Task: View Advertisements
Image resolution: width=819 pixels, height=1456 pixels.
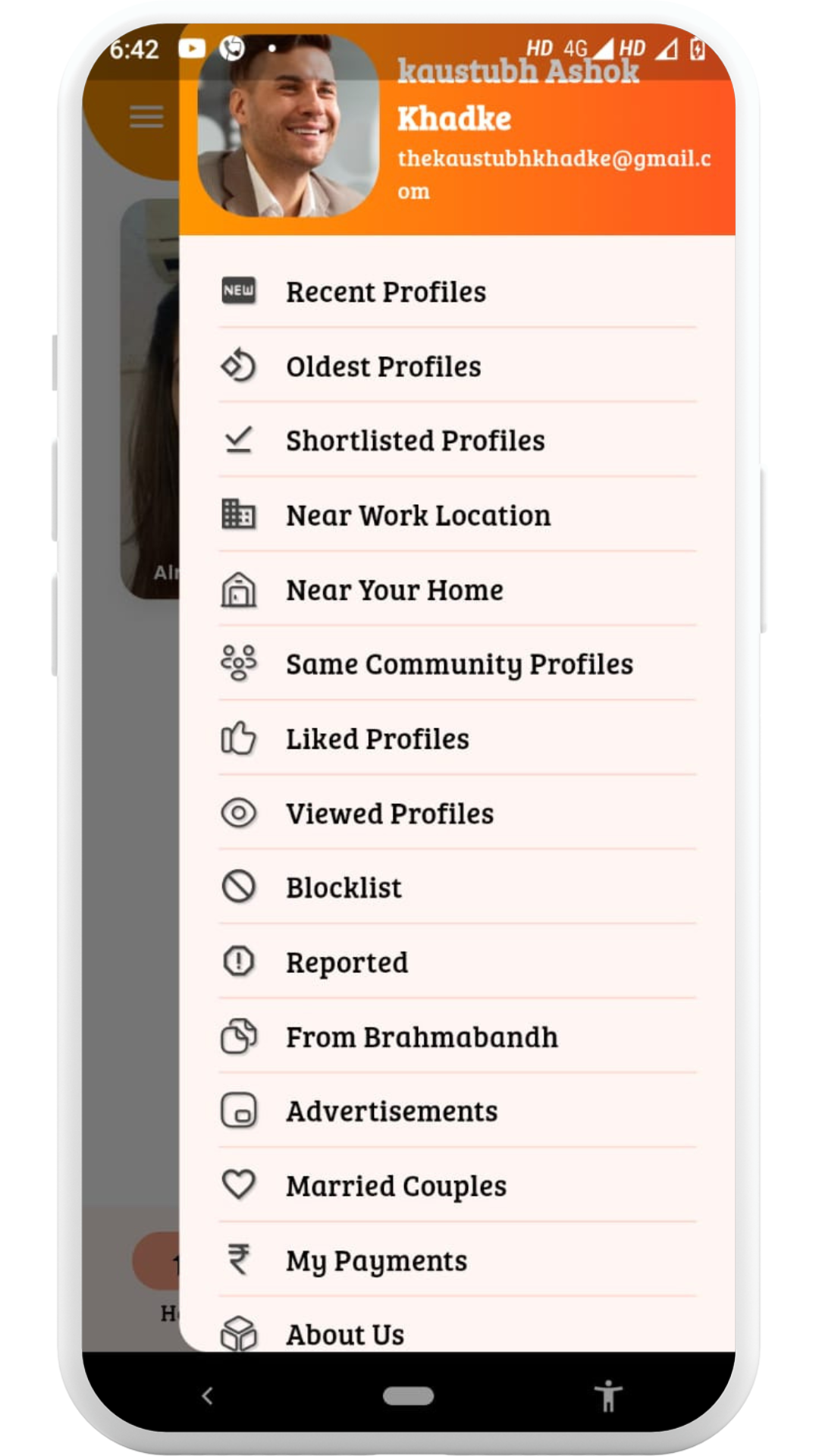Action: pyautogui.click(x=391, y=1111)
